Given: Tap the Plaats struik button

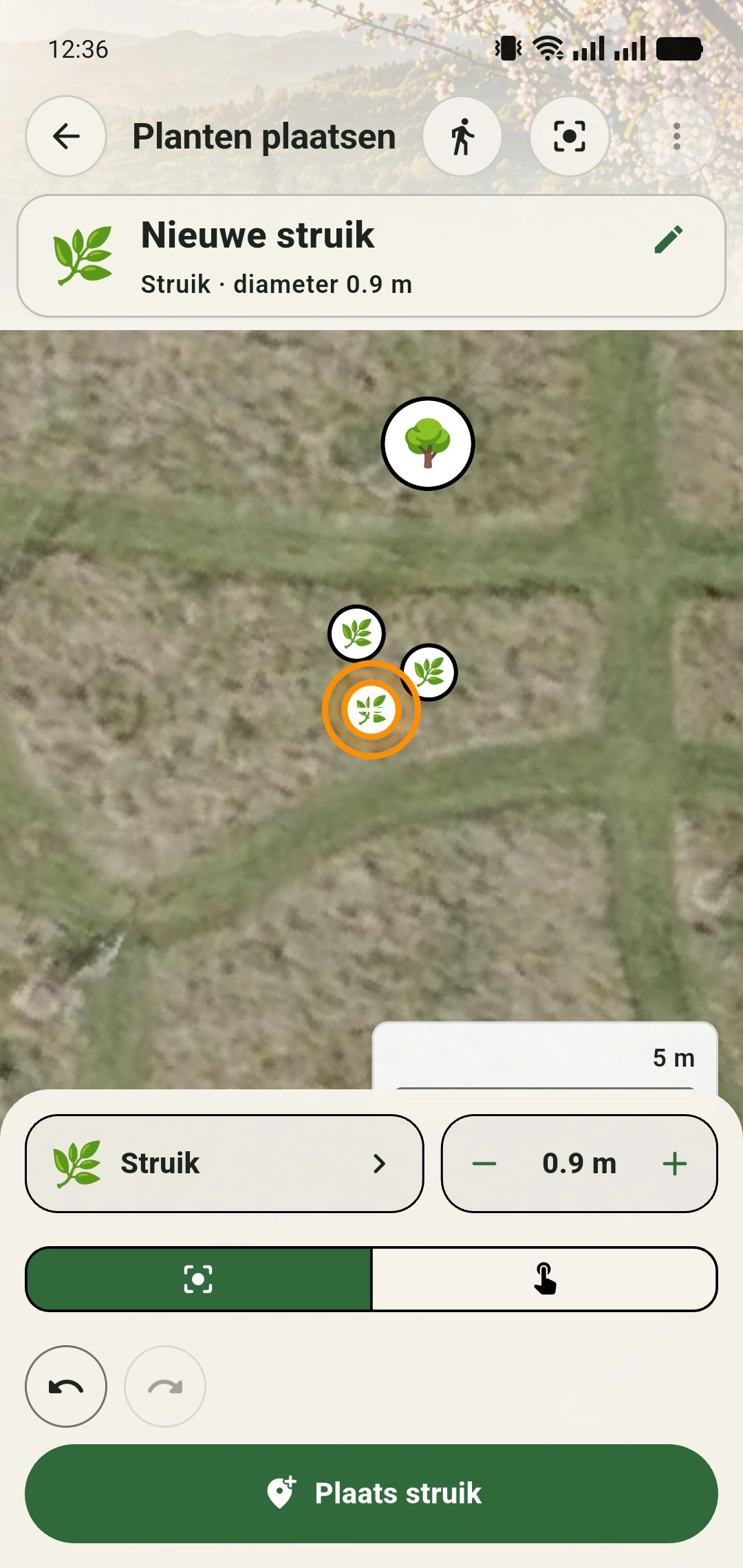Looking at the screenshot, I should (371, 1494).
